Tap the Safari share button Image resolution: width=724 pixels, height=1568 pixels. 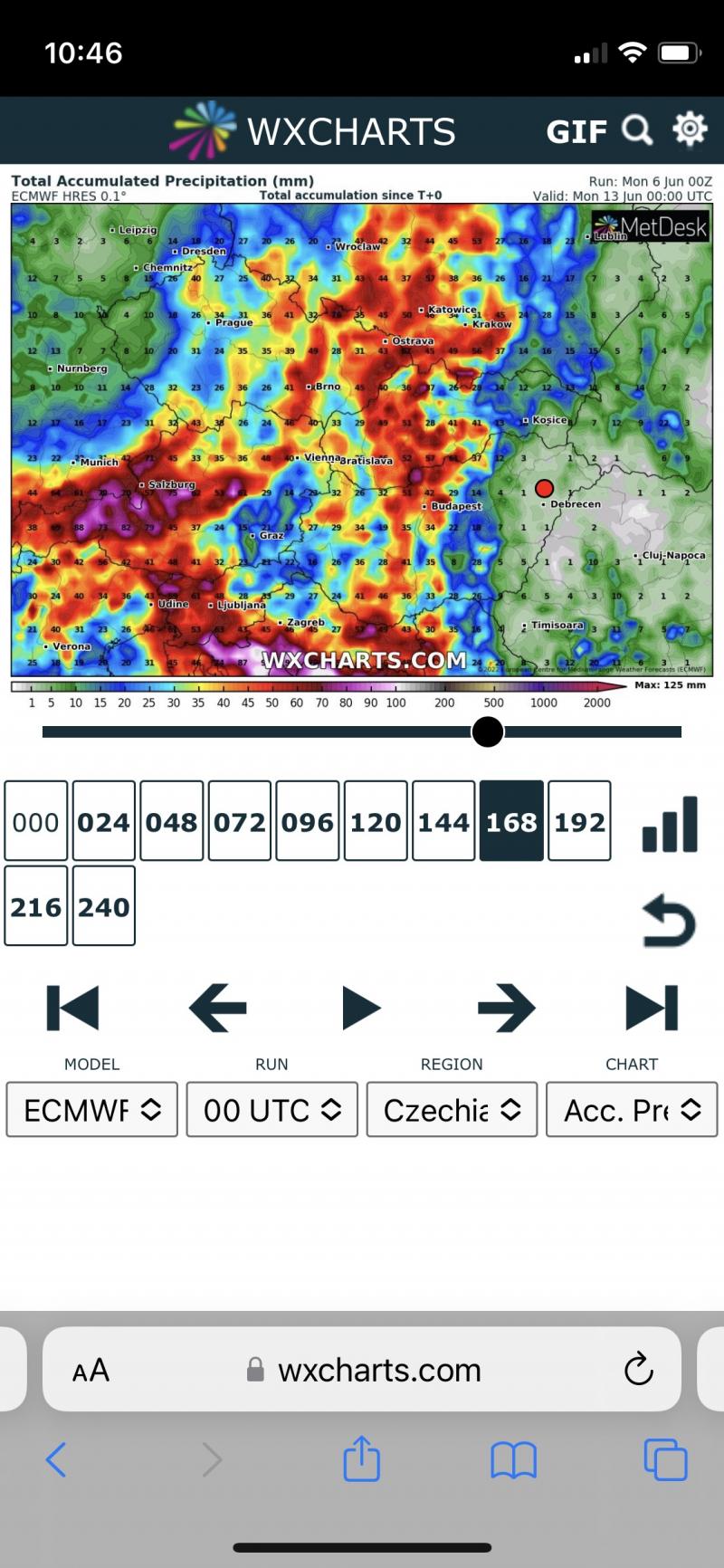[x=361, y=1458]
